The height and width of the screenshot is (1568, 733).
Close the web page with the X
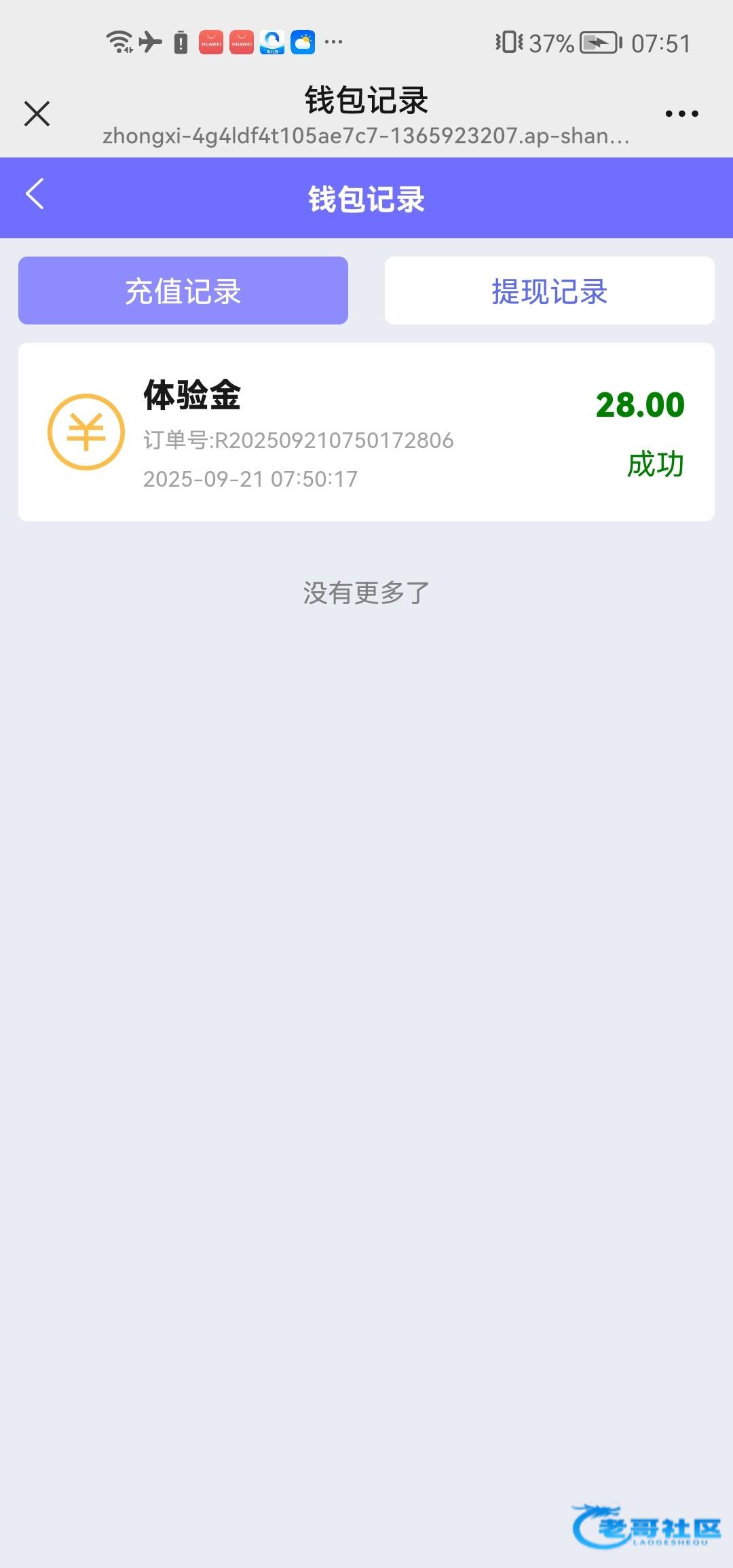coord(37,113)
